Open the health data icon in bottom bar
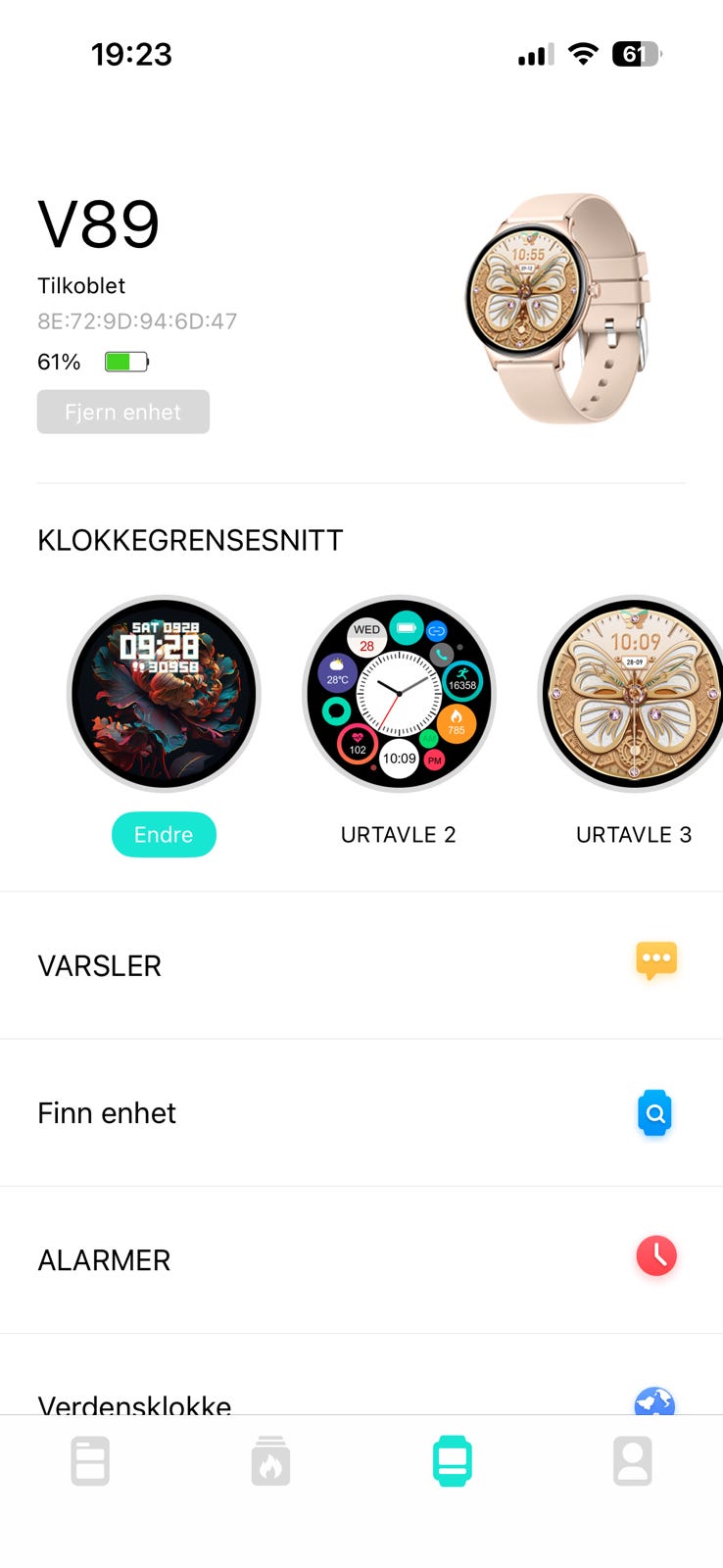Image resolution: width=723 pixels, height=1568 pixels. tap(90, 1460)
